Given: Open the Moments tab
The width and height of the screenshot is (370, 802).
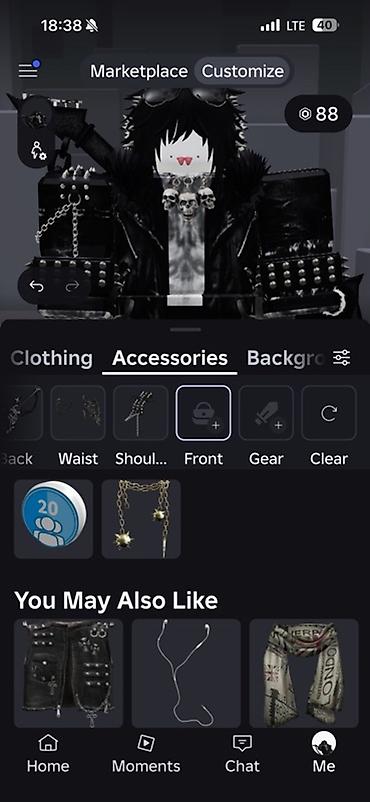Looking at the screenshot, I should pyautogui.click(x=146, y=753).
